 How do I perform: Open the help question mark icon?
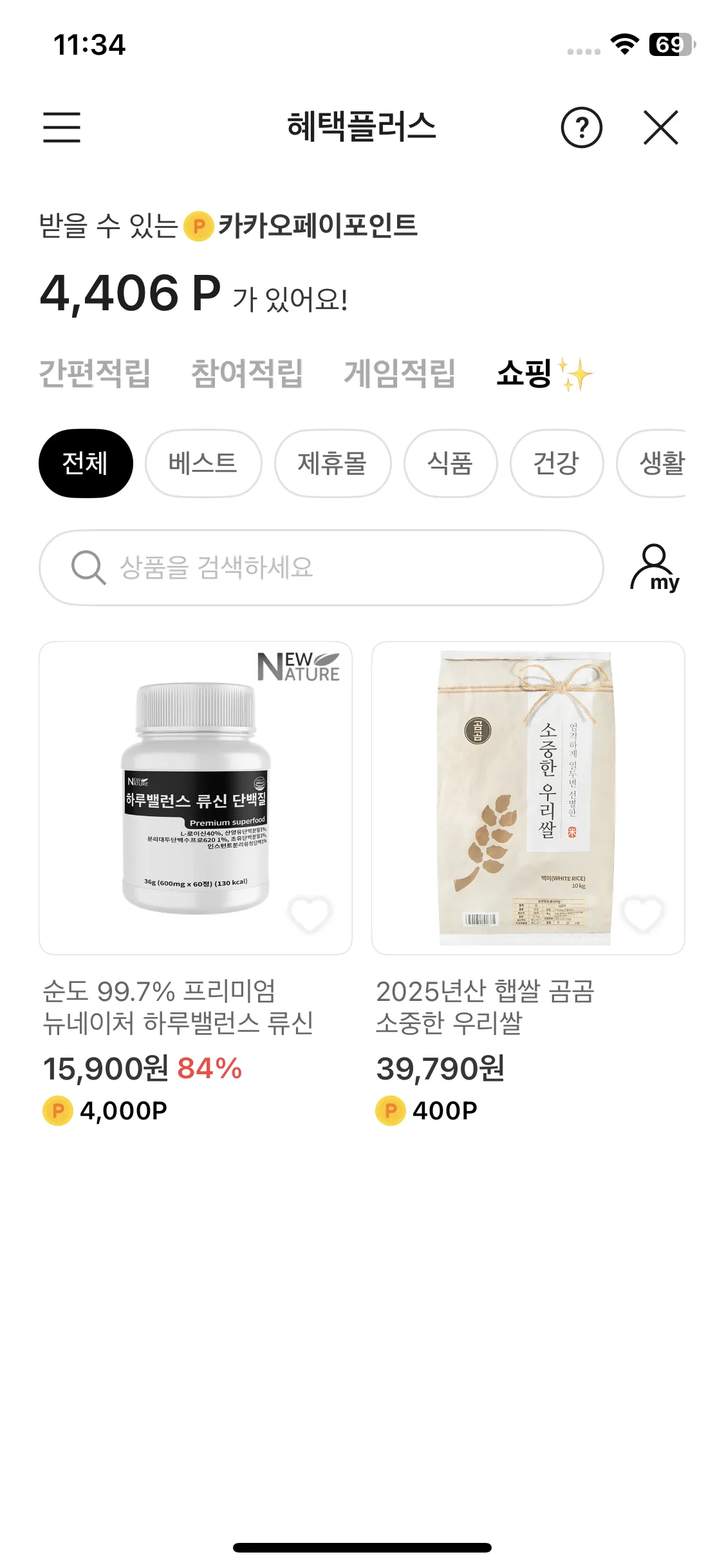(581, 127)
